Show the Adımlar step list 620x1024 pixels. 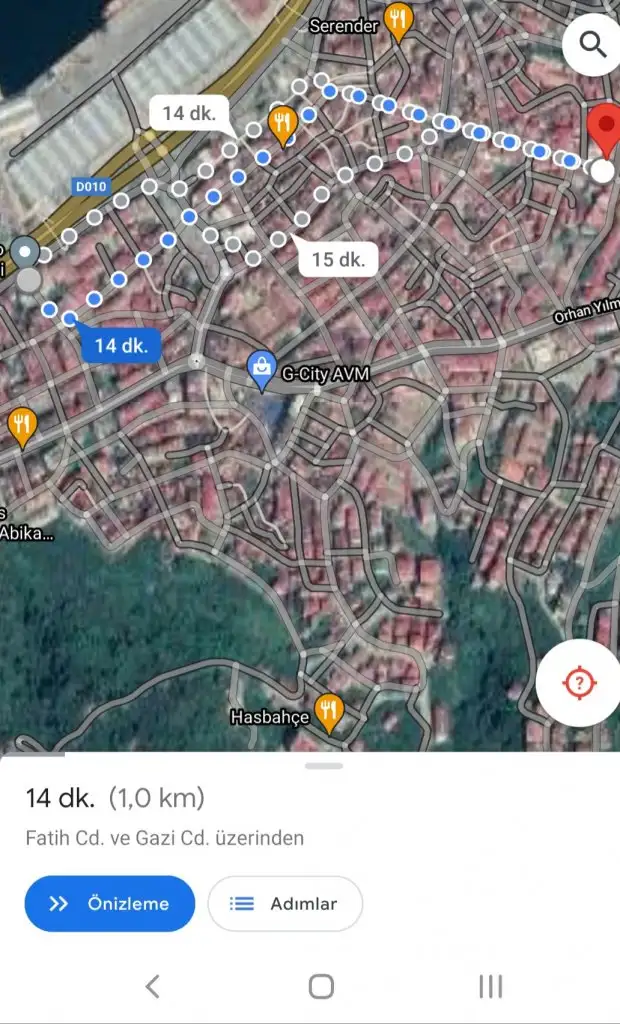[285, 904]
